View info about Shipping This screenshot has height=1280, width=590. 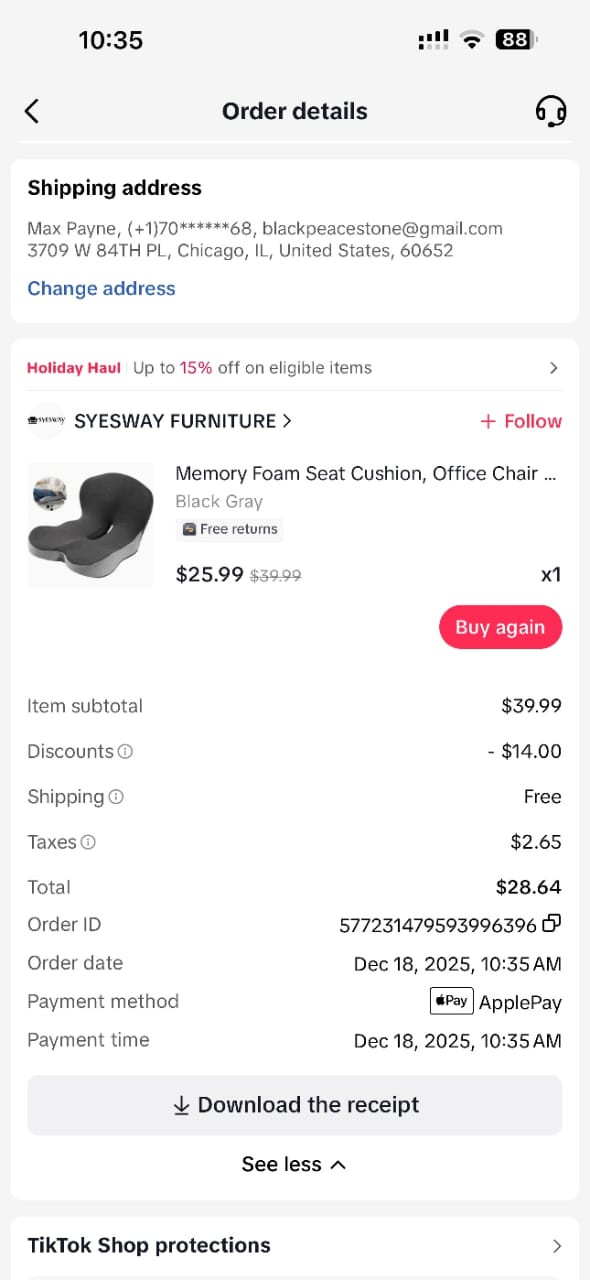(x=116, y=797)
